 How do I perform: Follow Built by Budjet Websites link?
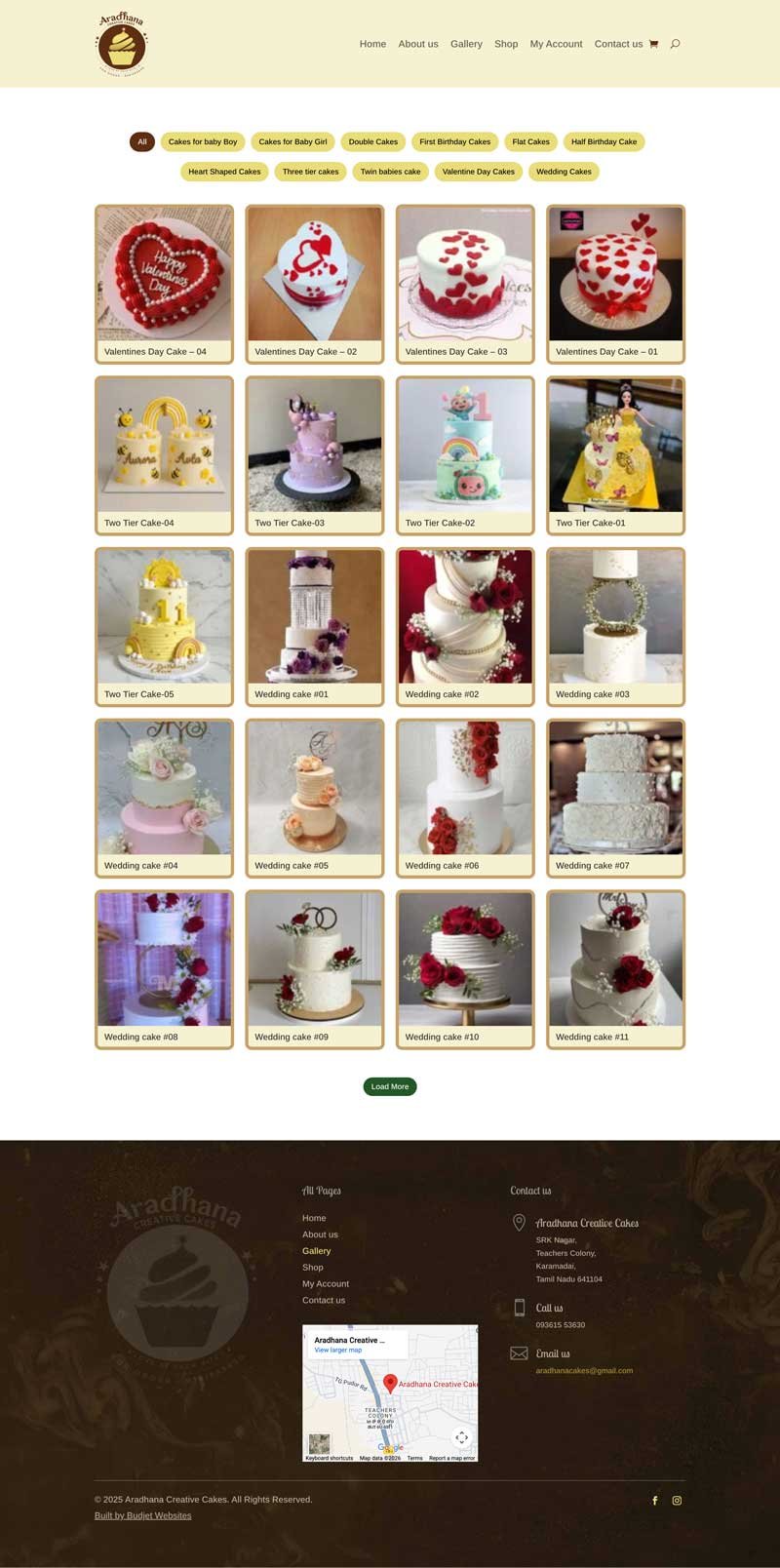click(x=142, y=1516)
